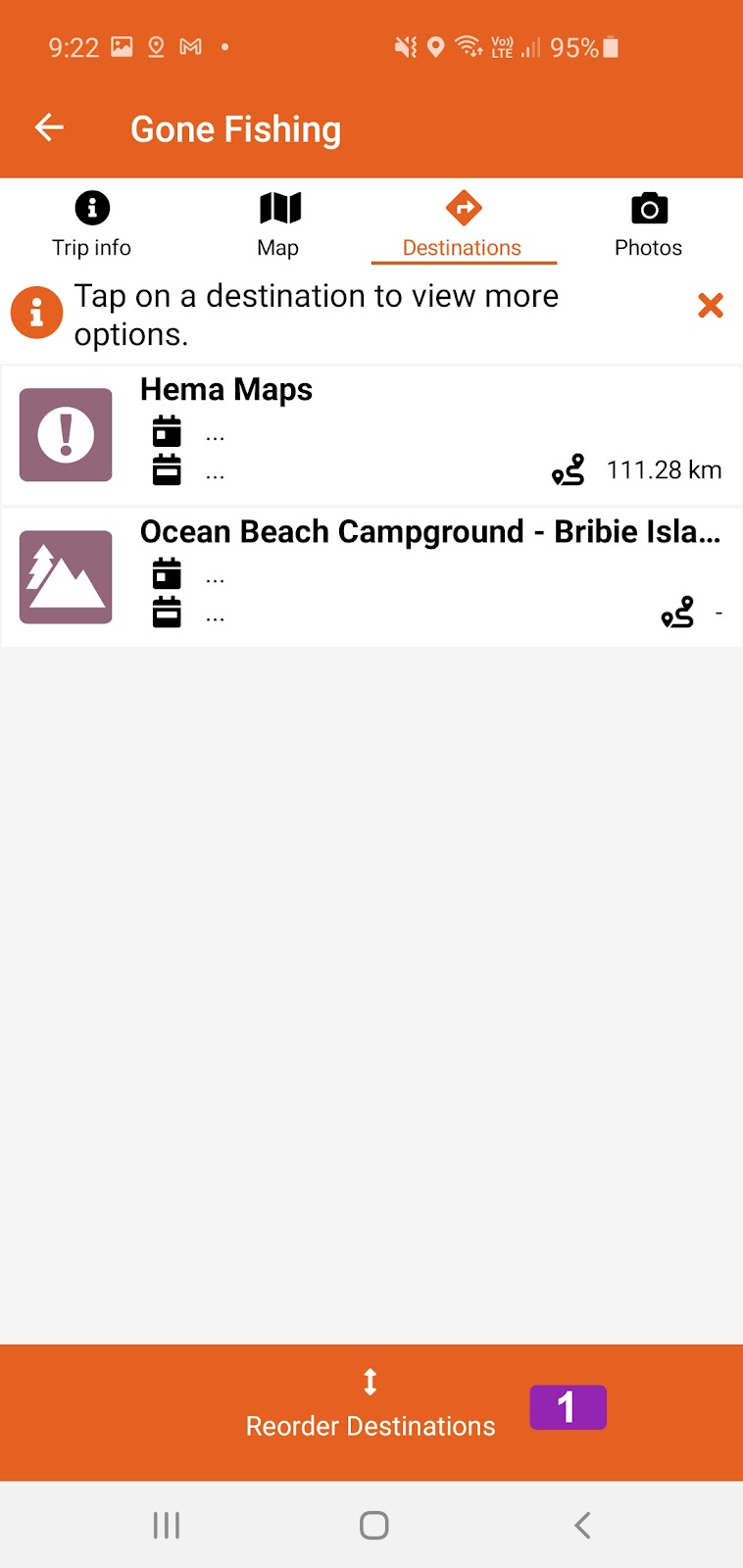743x1568 pixels.
Task: Go back from Gone Fishing trip
Action: 49,127
